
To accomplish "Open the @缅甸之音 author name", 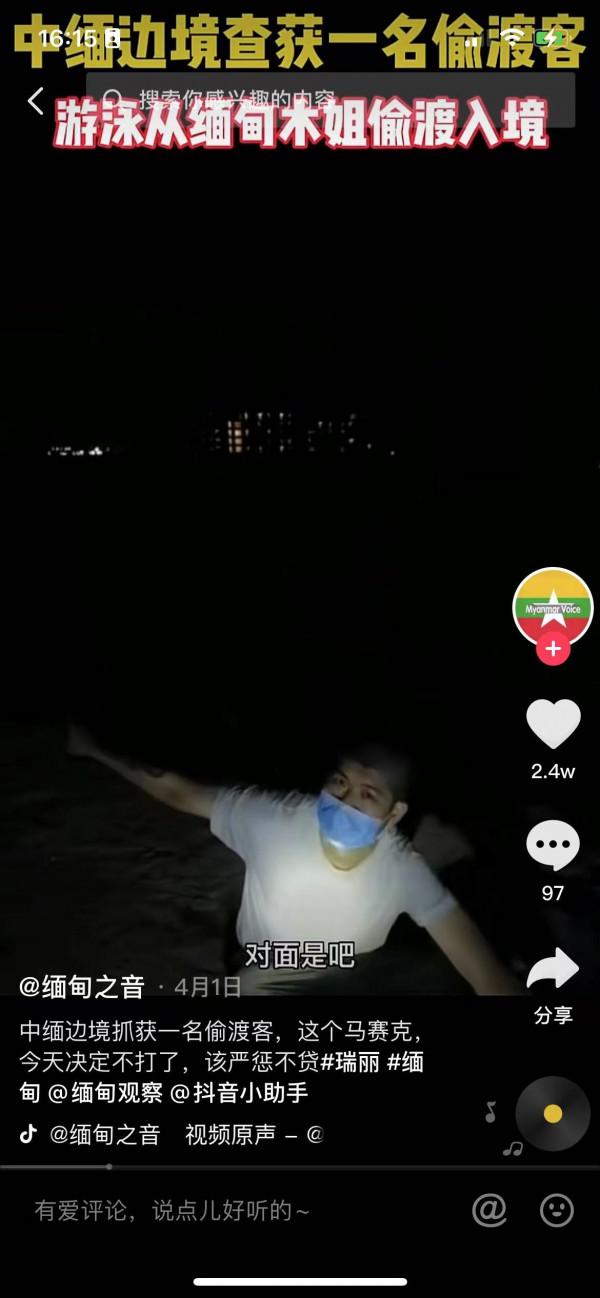I will [82, 987].
